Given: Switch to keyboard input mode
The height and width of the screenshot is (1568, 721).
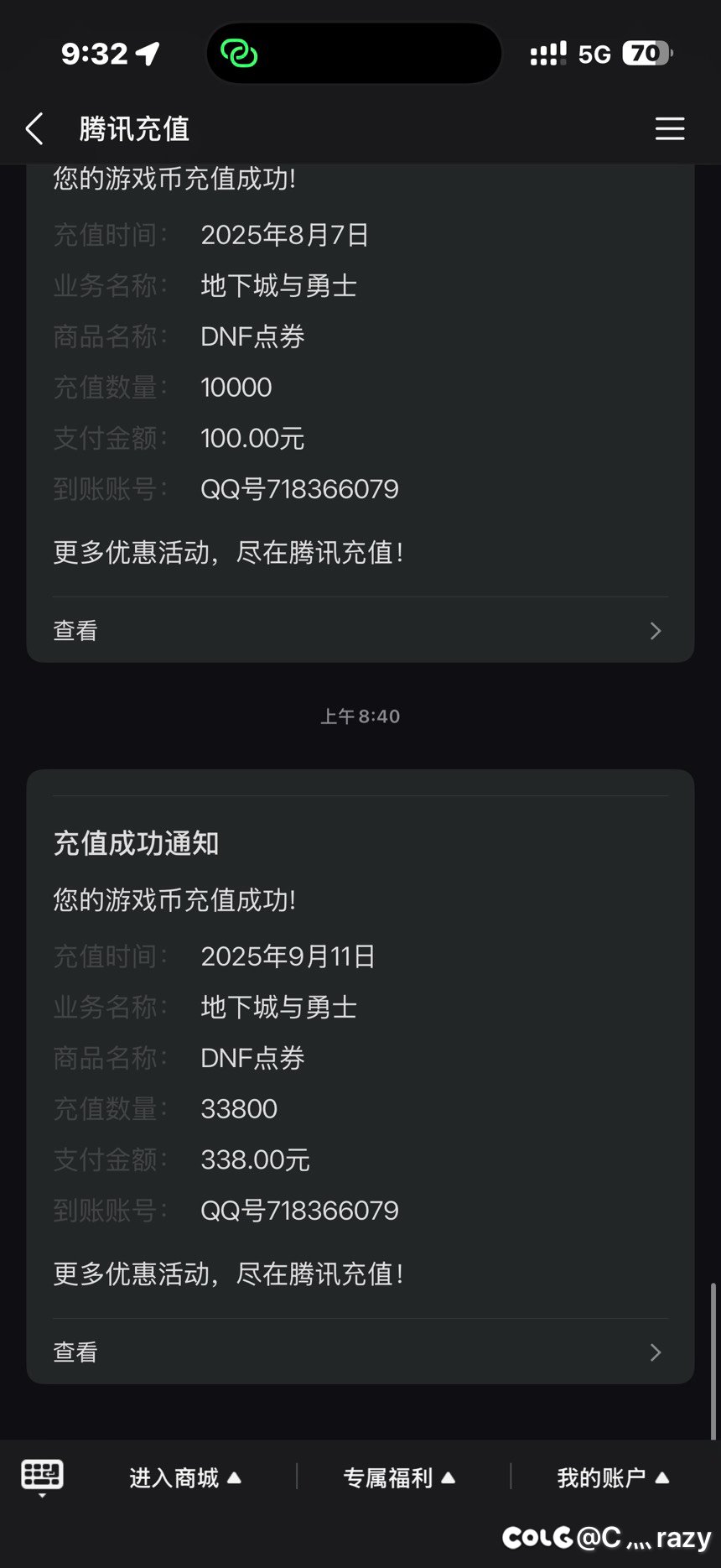Looking at the screenshot, I should pyautogui.click(x=42, y=1477).
